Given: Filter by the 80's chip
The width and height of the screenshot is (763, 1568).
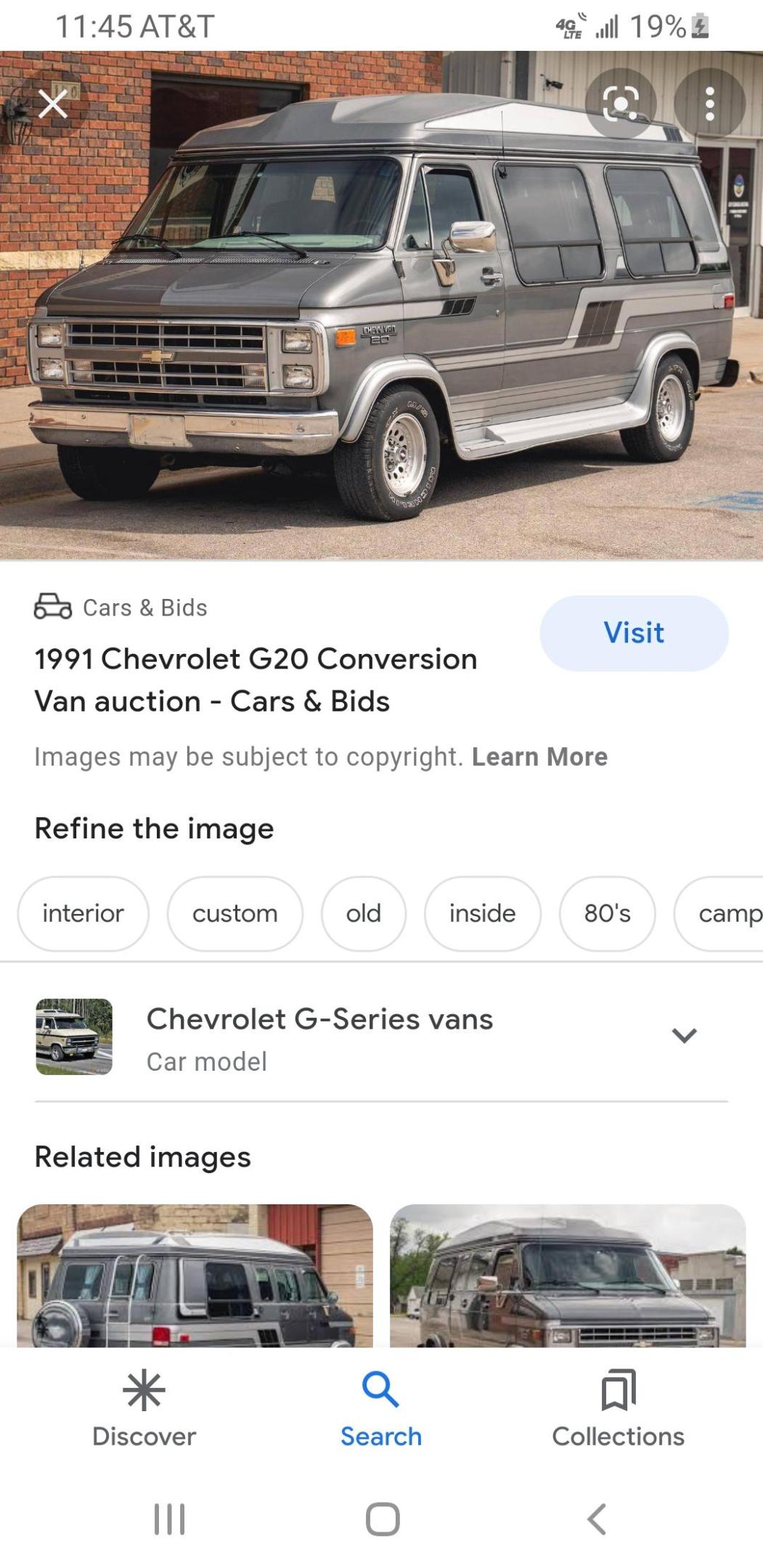Looking at the screenshot, I should click(607, 913).
